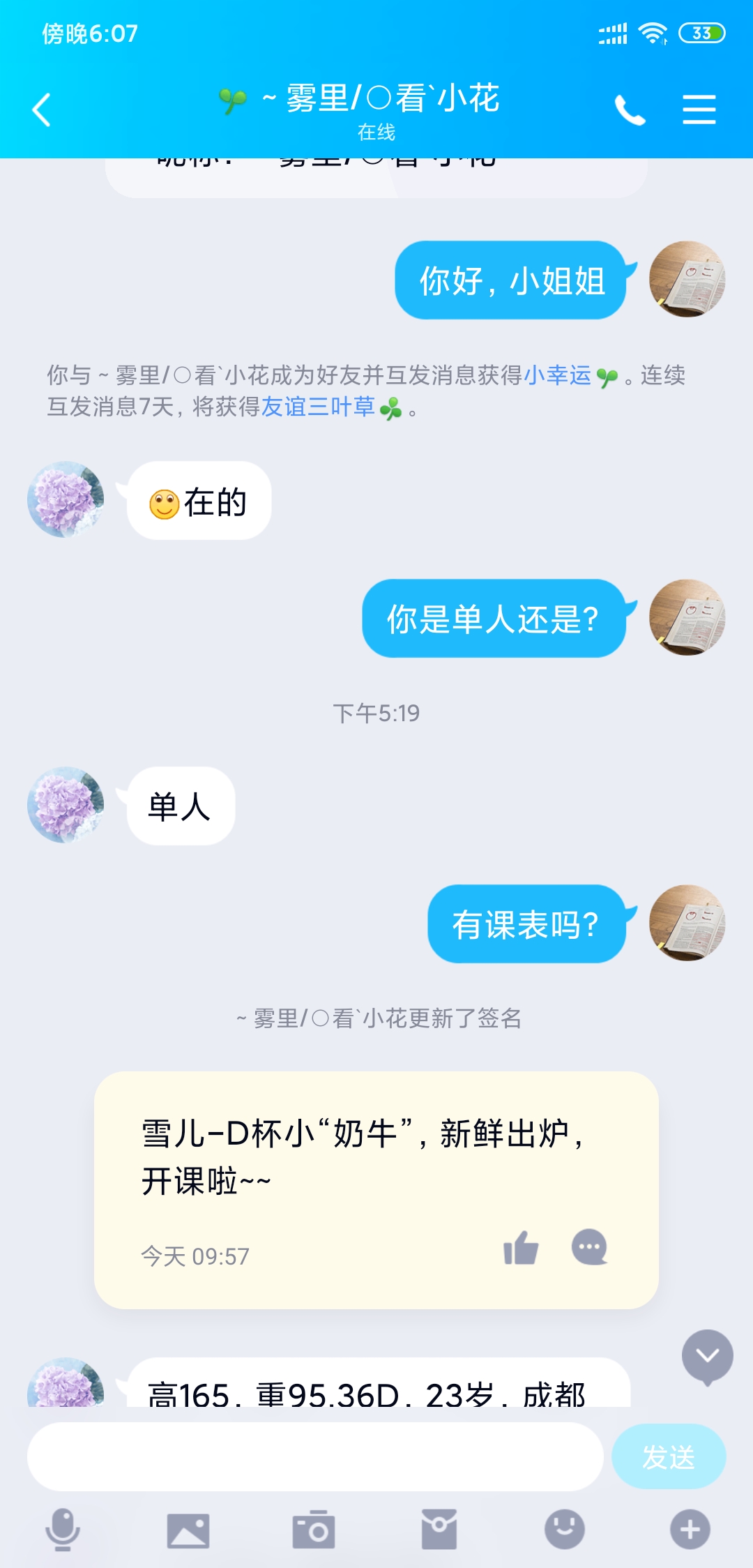View the contact's hydrangea avatar beside 在的
This screenshot has height=1568, width=753.
point(66,499)
